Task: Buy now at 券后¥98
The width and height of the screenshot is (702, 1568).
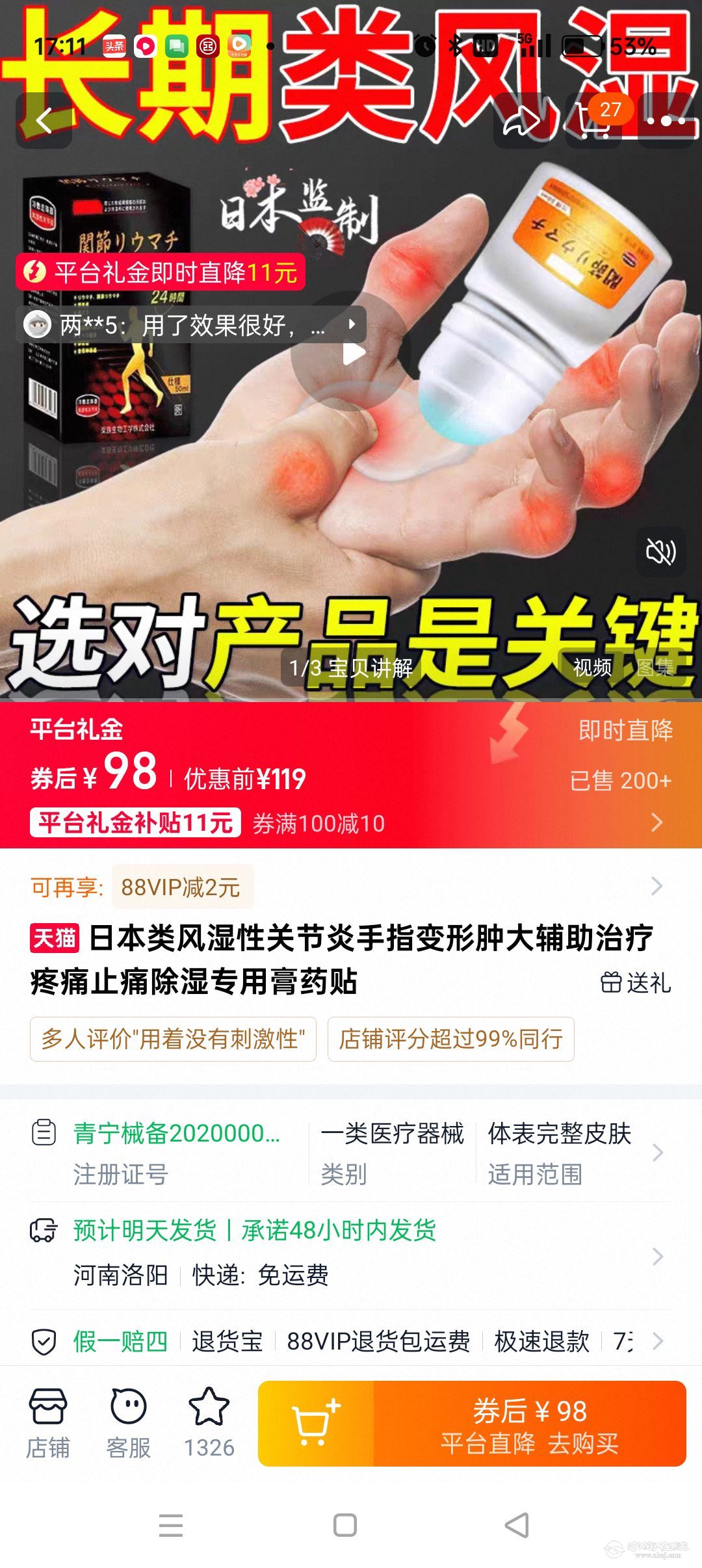Action: [x=529, y=1424]
